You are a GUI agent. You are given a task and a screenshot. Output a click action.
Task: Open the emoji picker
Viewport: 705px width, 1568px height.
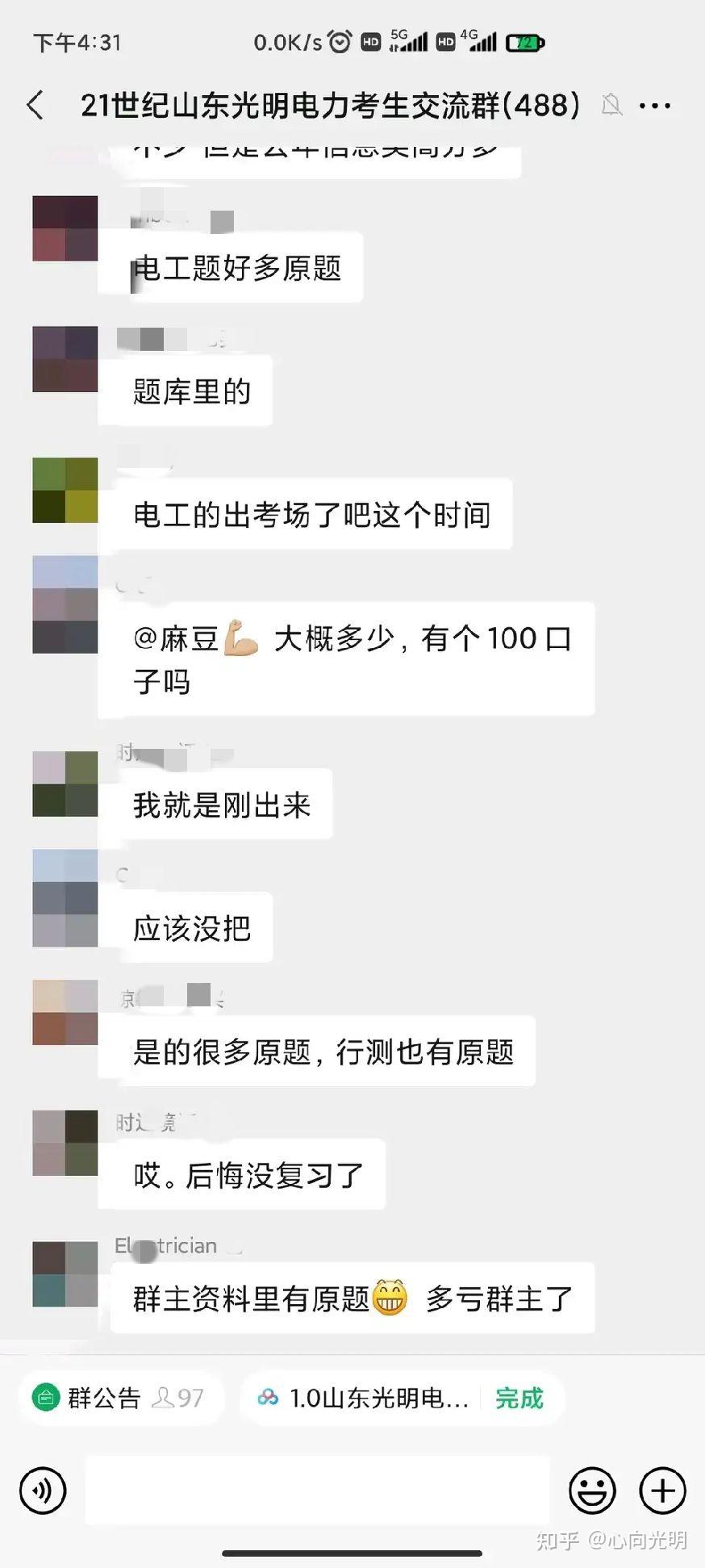pyautogui.click(x=592, y=1490)
